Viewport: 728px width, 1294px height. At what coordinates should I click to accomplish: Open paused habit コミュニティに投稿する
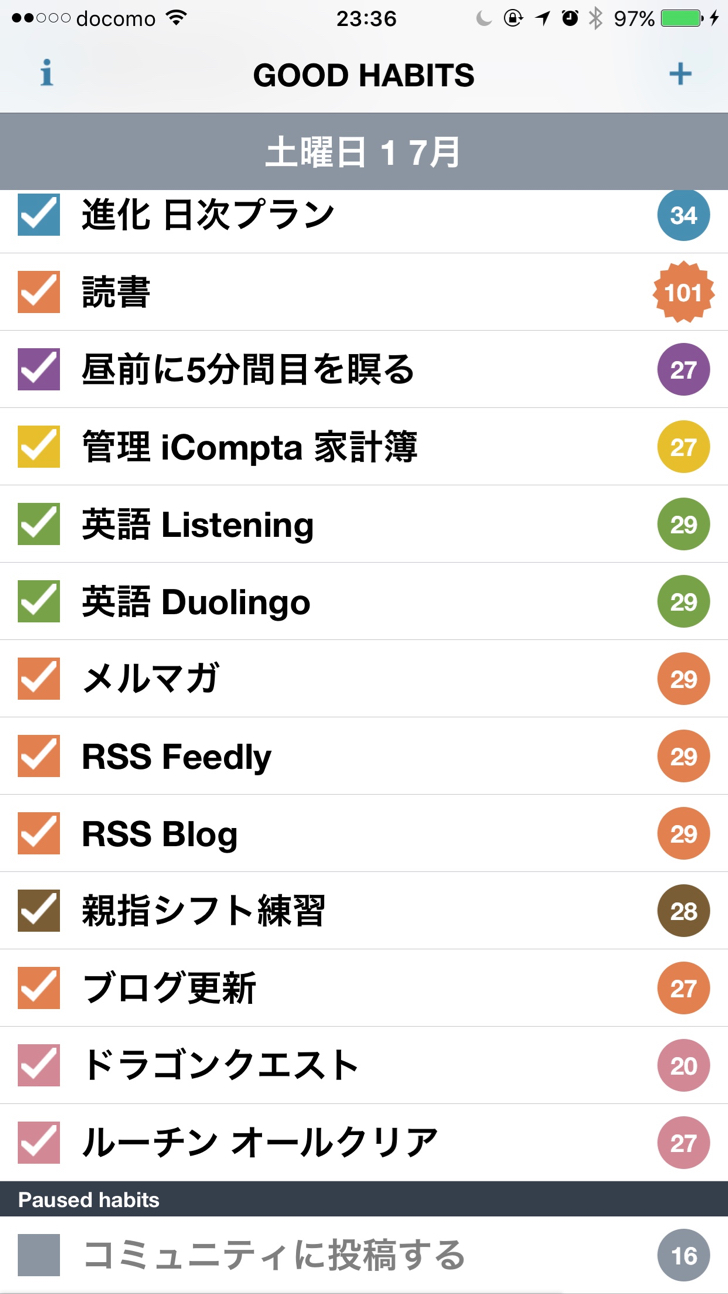(x=364, y=1255)
